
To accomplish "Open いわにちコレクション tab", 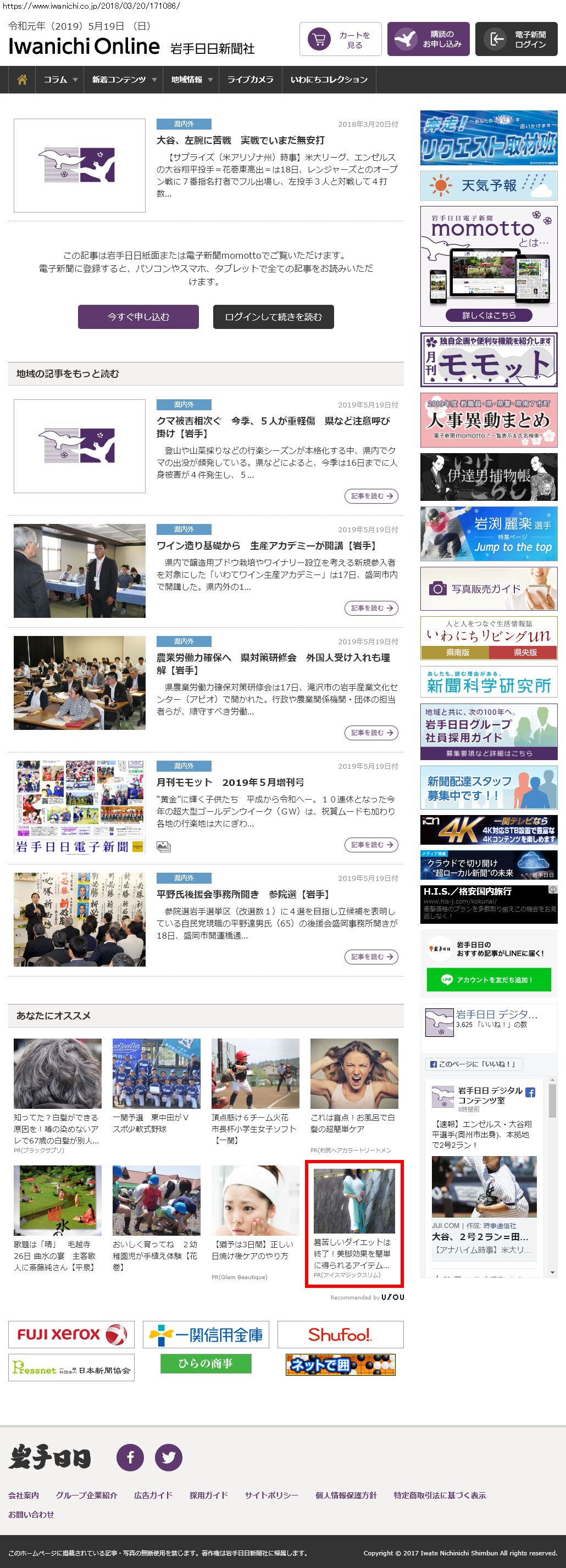I will click(x=329, y=80).
